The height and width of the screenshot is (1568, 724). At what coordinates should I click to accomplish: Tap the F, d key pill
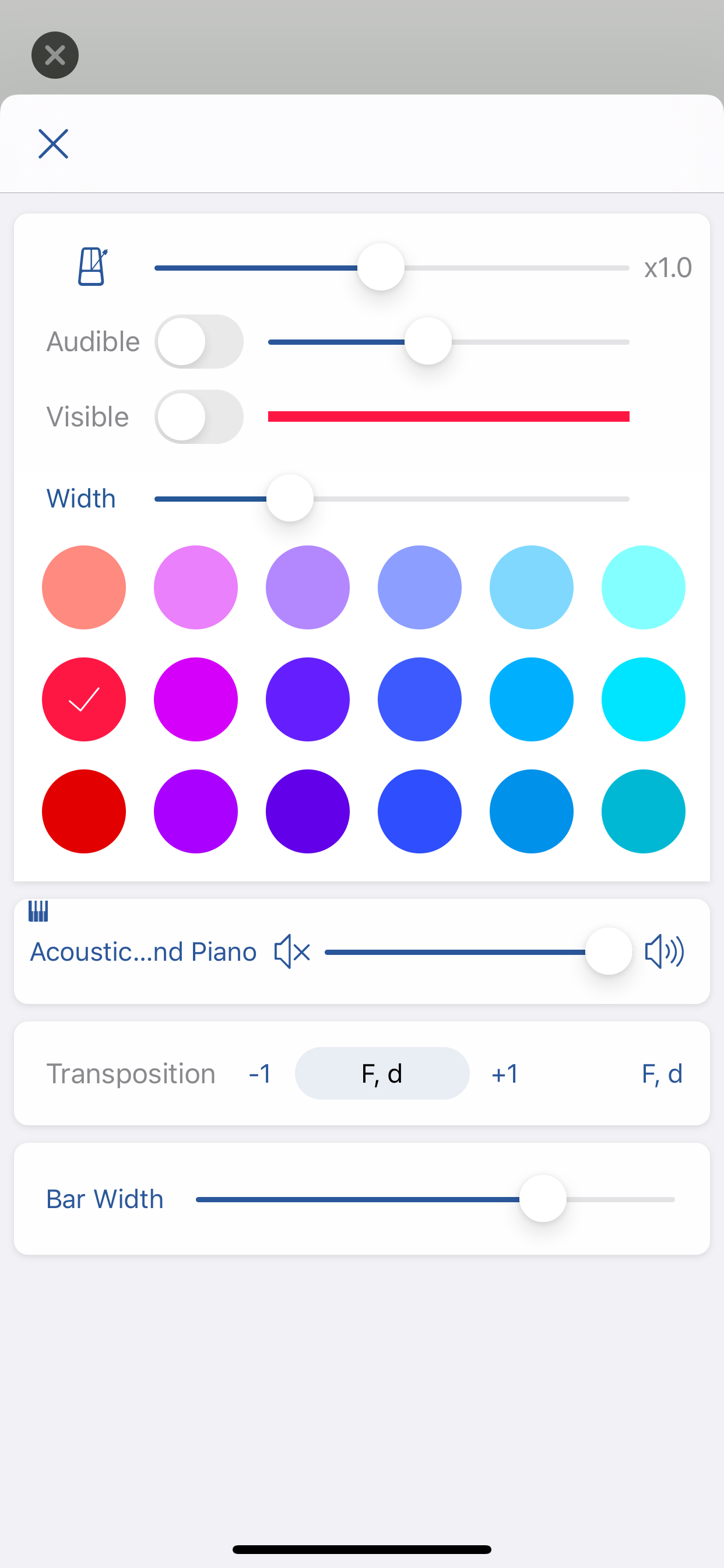(382, 1074)
